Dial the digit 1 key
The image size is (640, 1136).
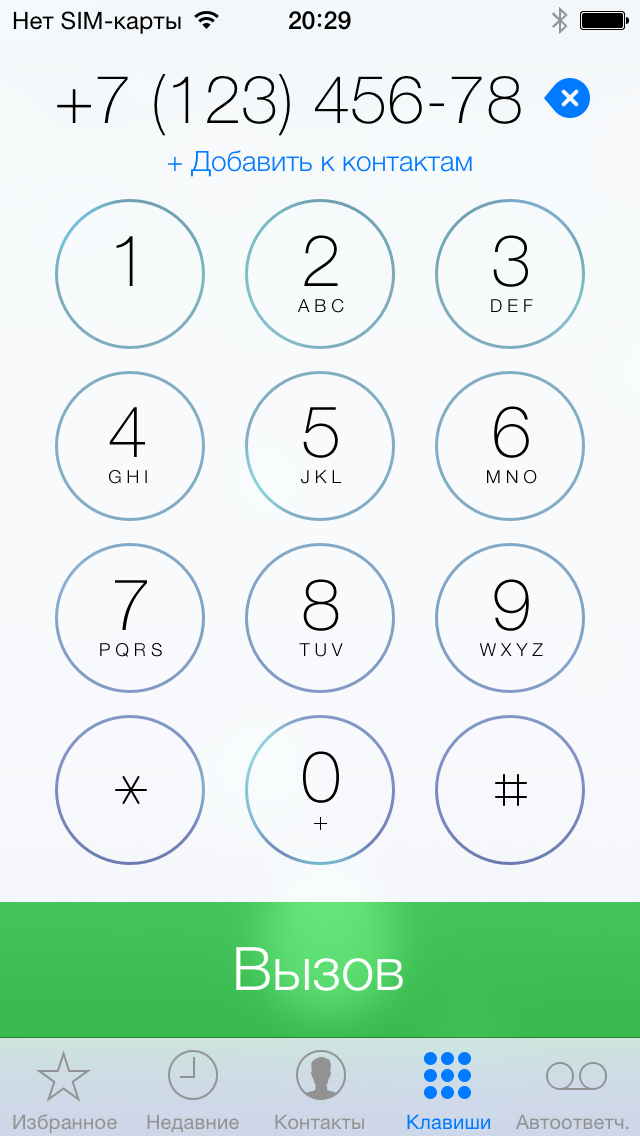pyautogui.click(x=130, y=275)
